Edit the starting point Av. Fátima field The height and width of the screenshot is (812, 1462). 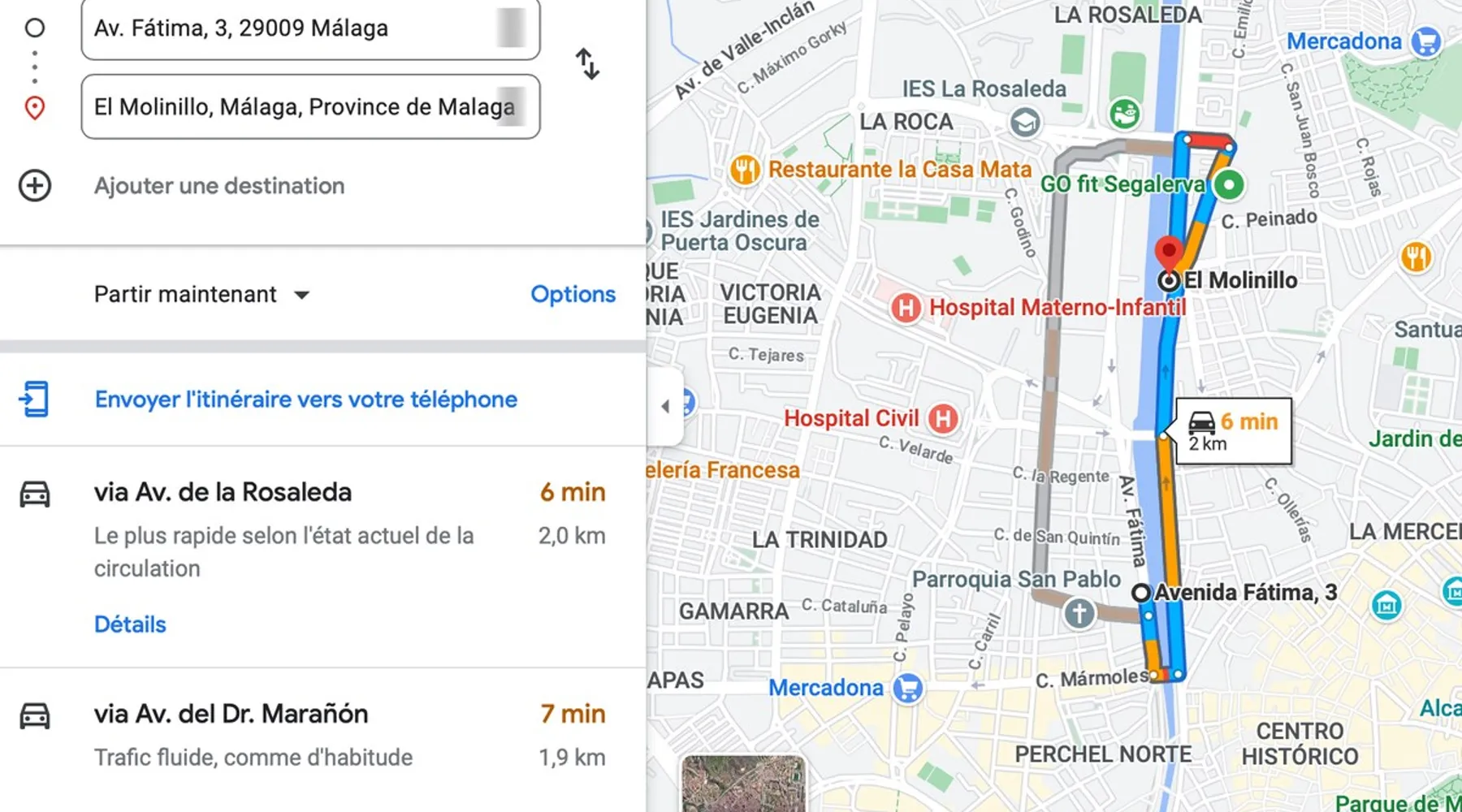point(292,29)
